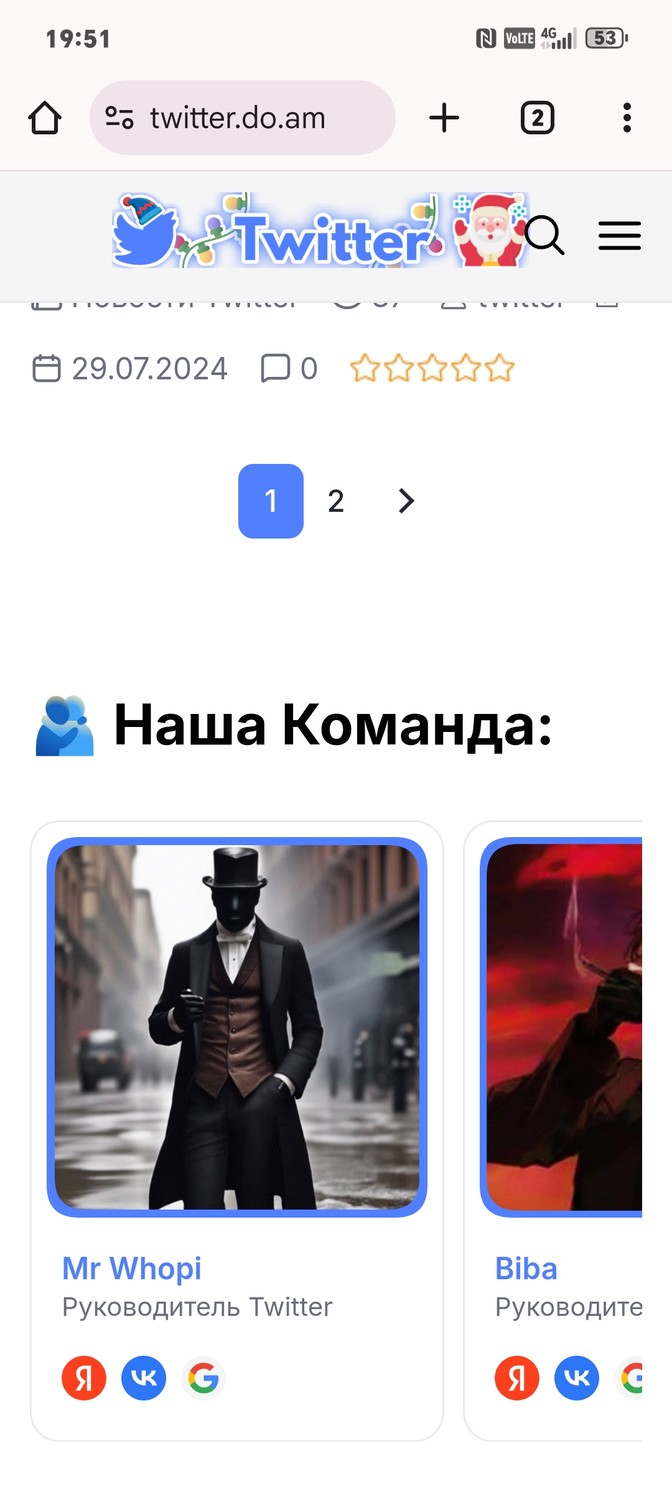Go to the browser home page
672x1500 pixels.
click(45, 118)
